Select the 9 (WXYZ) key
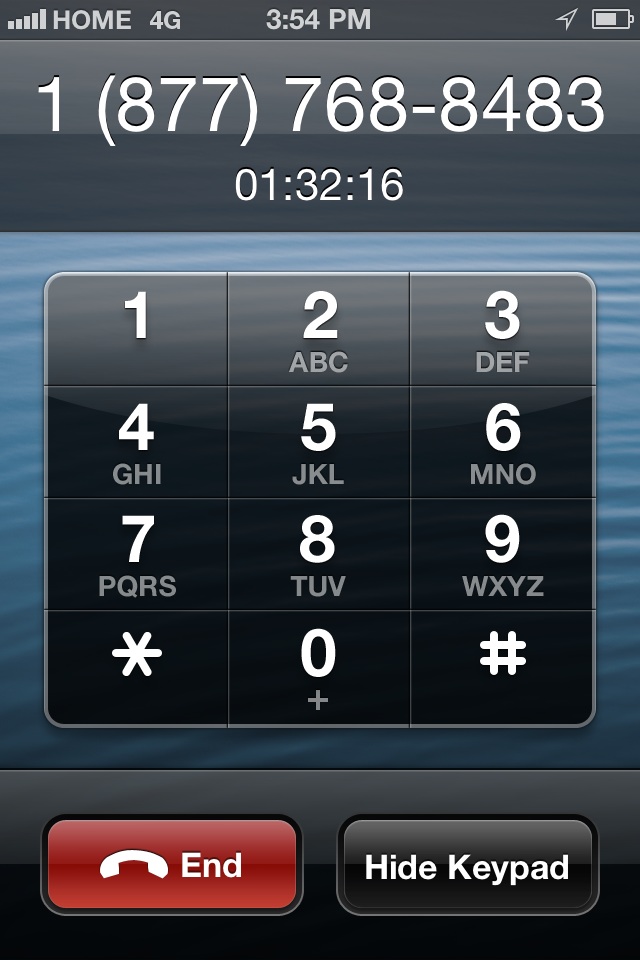This screenshot has height=960, width=640. point(502,554)
